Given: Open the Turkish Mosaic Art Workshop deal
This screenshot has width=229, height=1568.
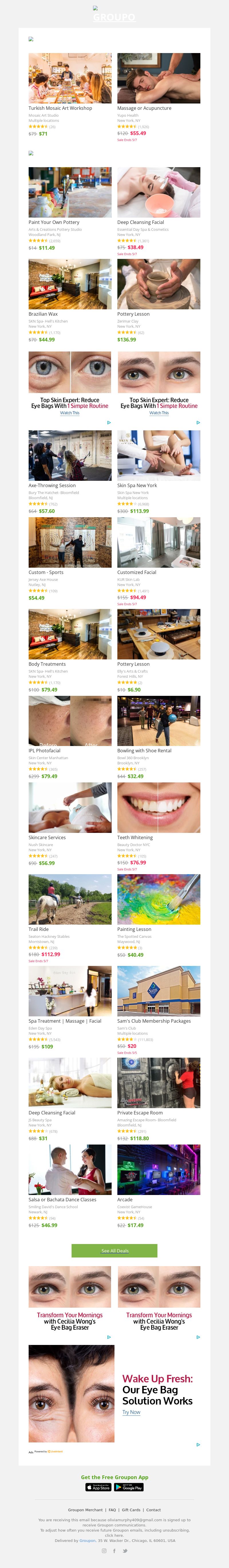Looking at the screenshot, I should click(x=60, y=108).
